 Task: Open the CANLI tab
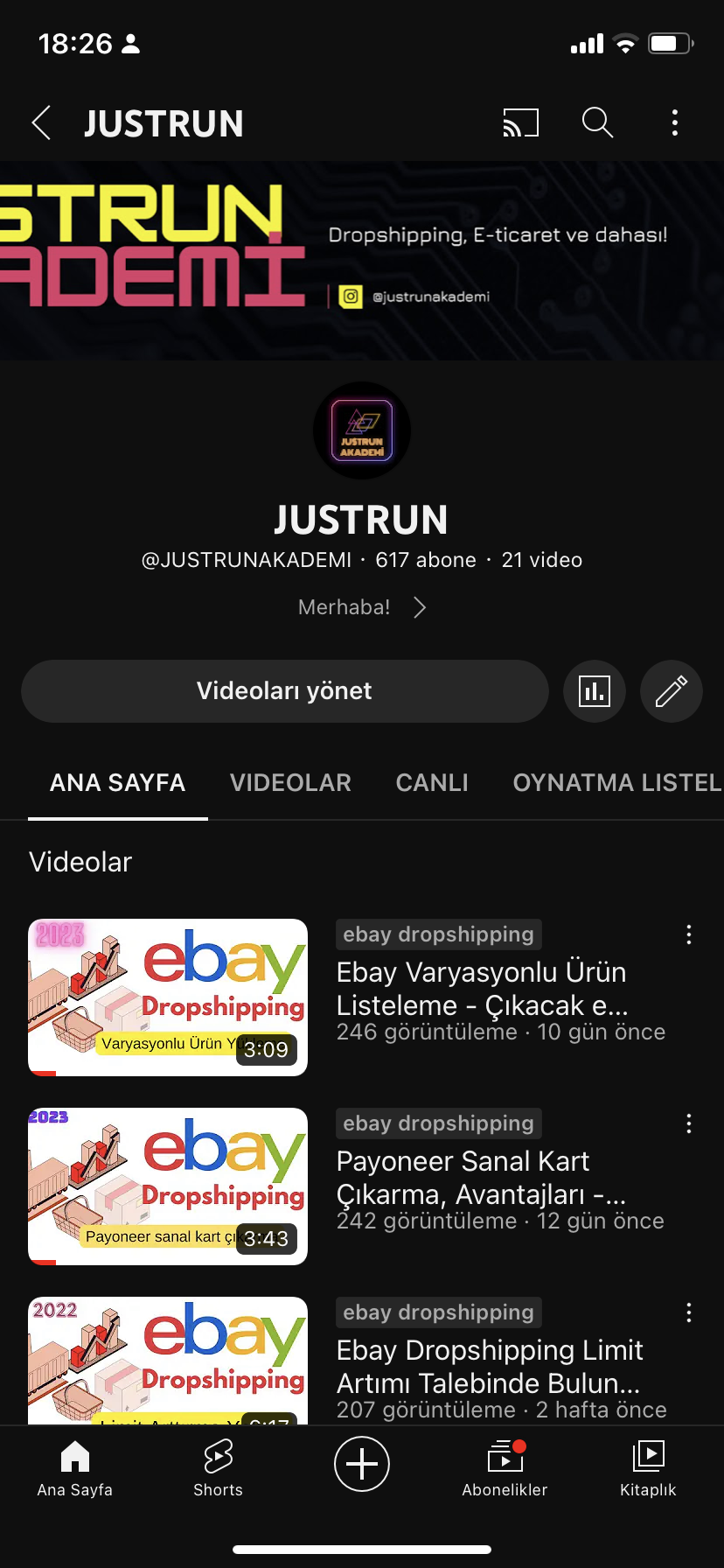pyautogui.click(x=432, y=782)
